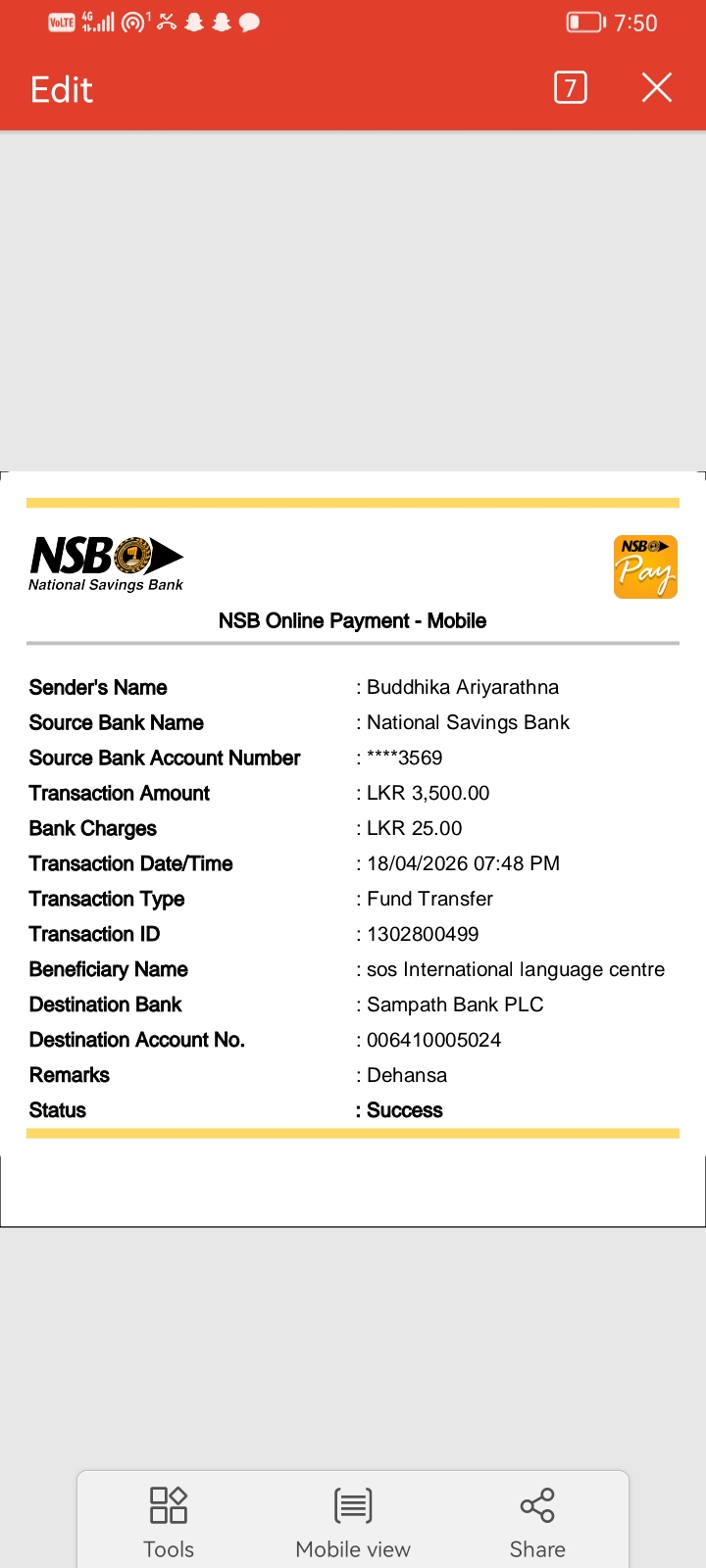Close the document viewer
The width and height of the screenshot is (706, 1568).
pos(657,87)
